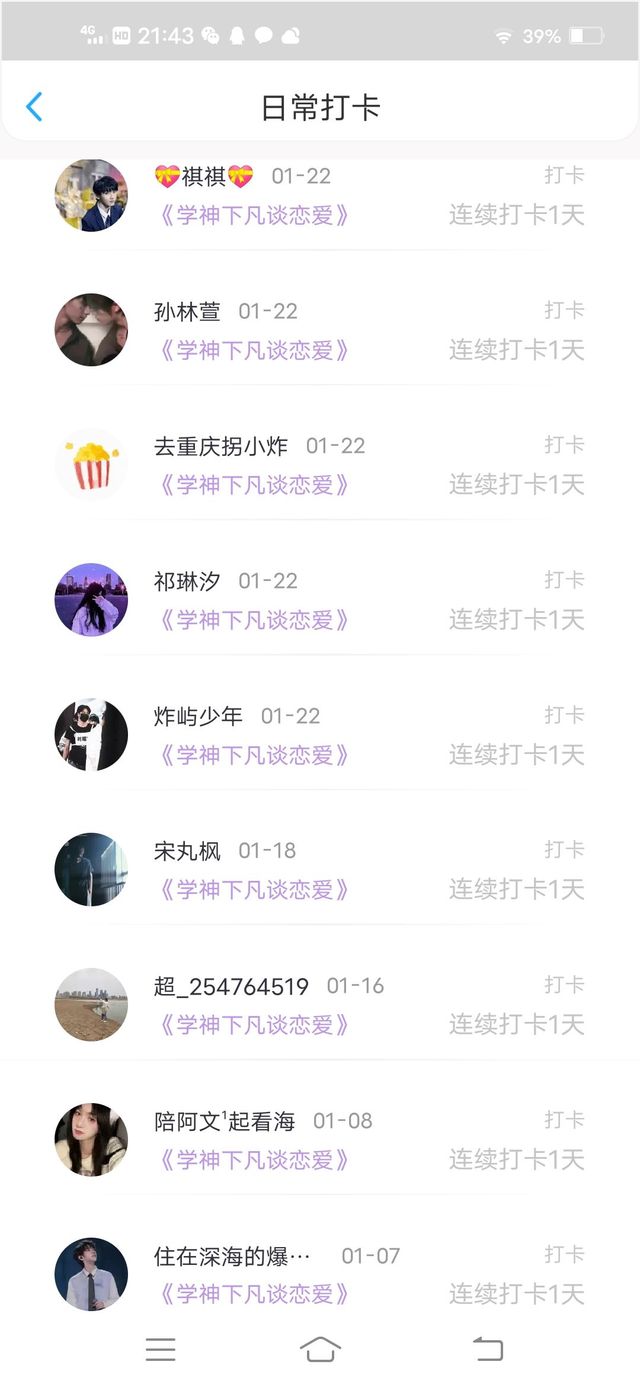The width and height of the screenshot is (640, 1387).
Task: Open 住在深海的爆… check-in entry
Action: pyautogui.click(x=320, y=1275)
